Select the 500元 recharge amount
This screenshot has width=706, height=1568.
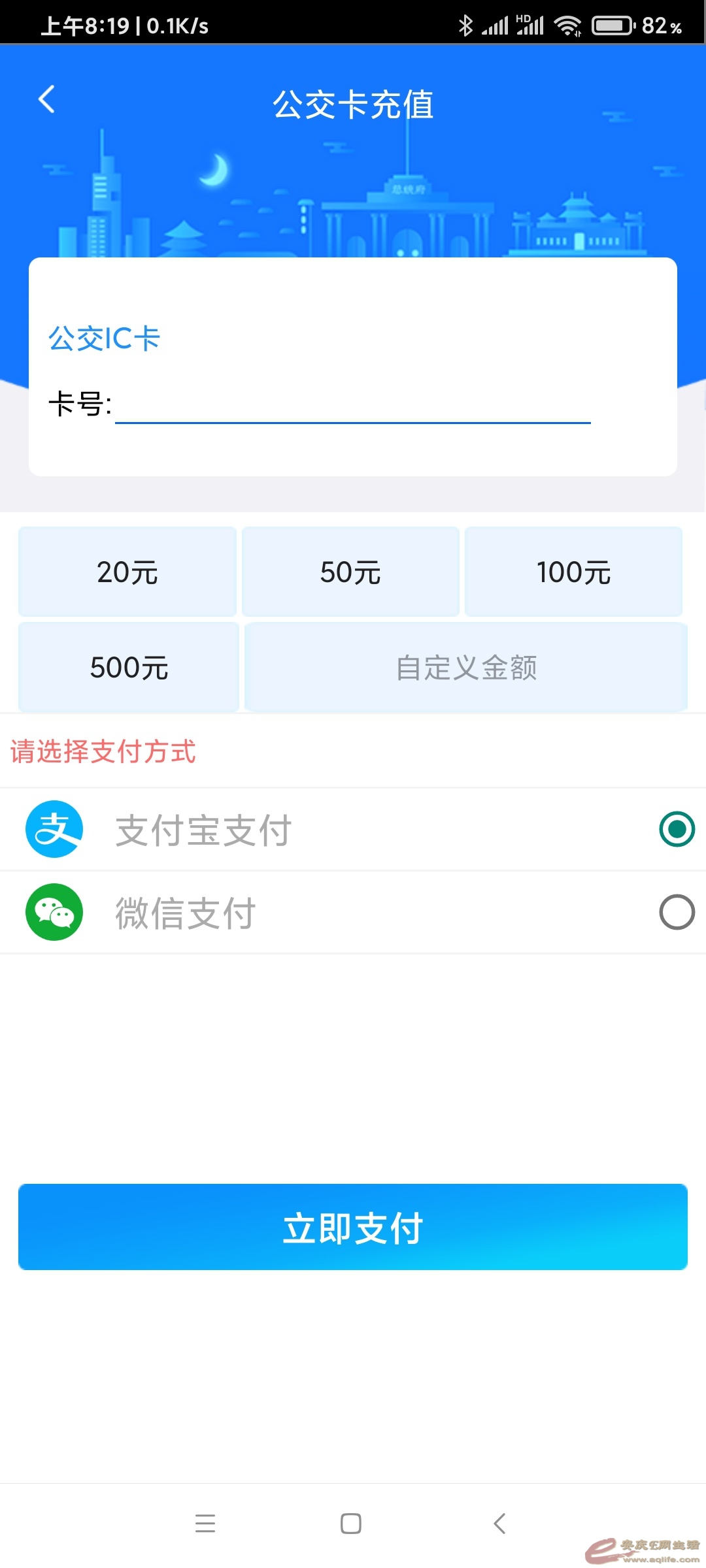(x=129, y=668)
